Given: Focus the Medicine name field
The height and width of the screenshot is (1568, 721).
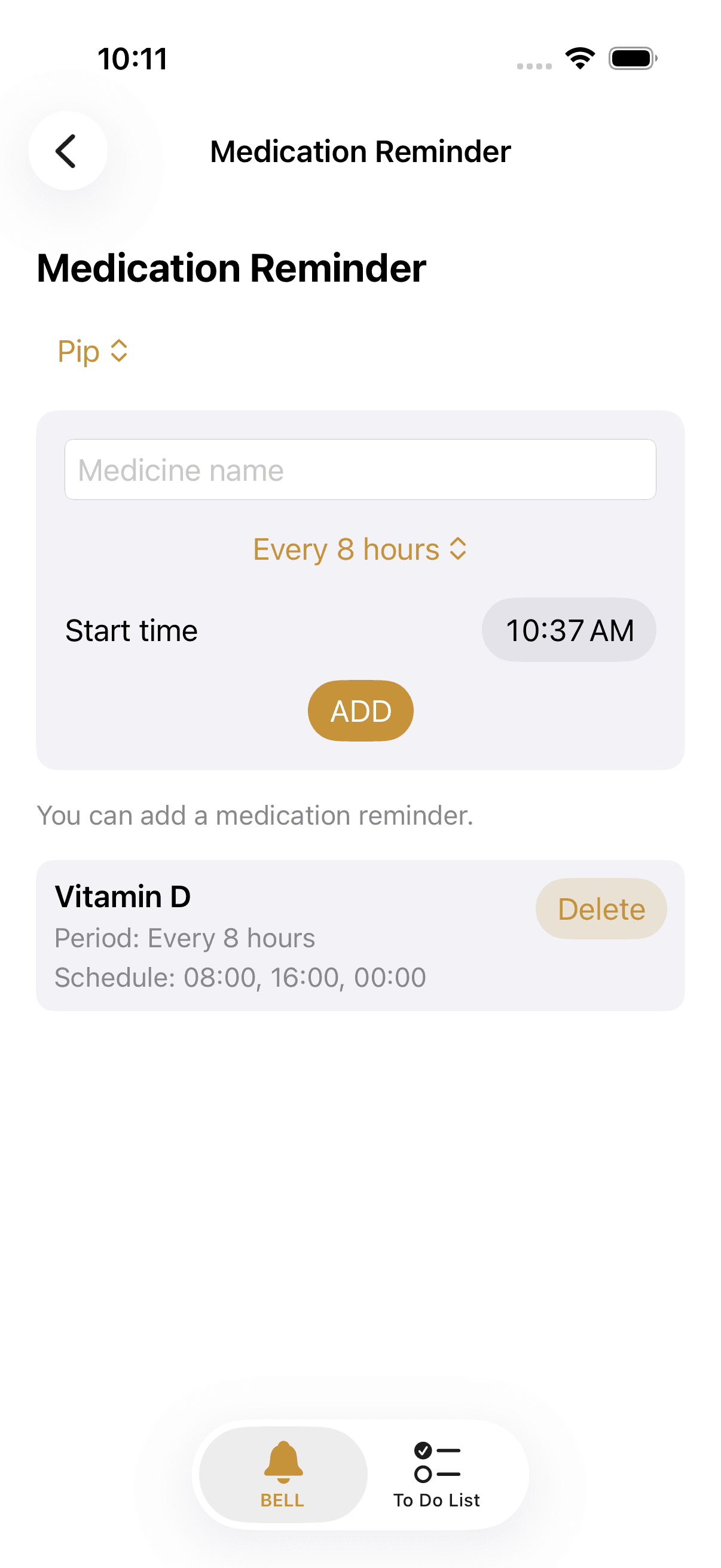Looking at the screenshot, I should pos(360,470).
